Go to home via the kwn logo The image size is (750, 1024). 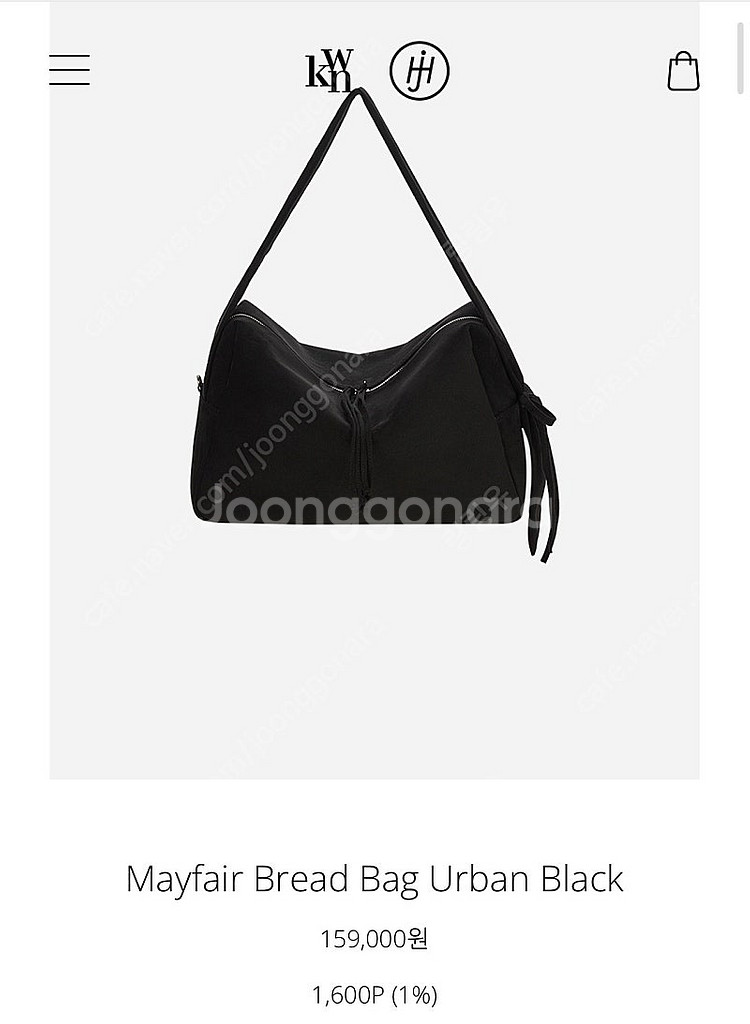point(329,71)
